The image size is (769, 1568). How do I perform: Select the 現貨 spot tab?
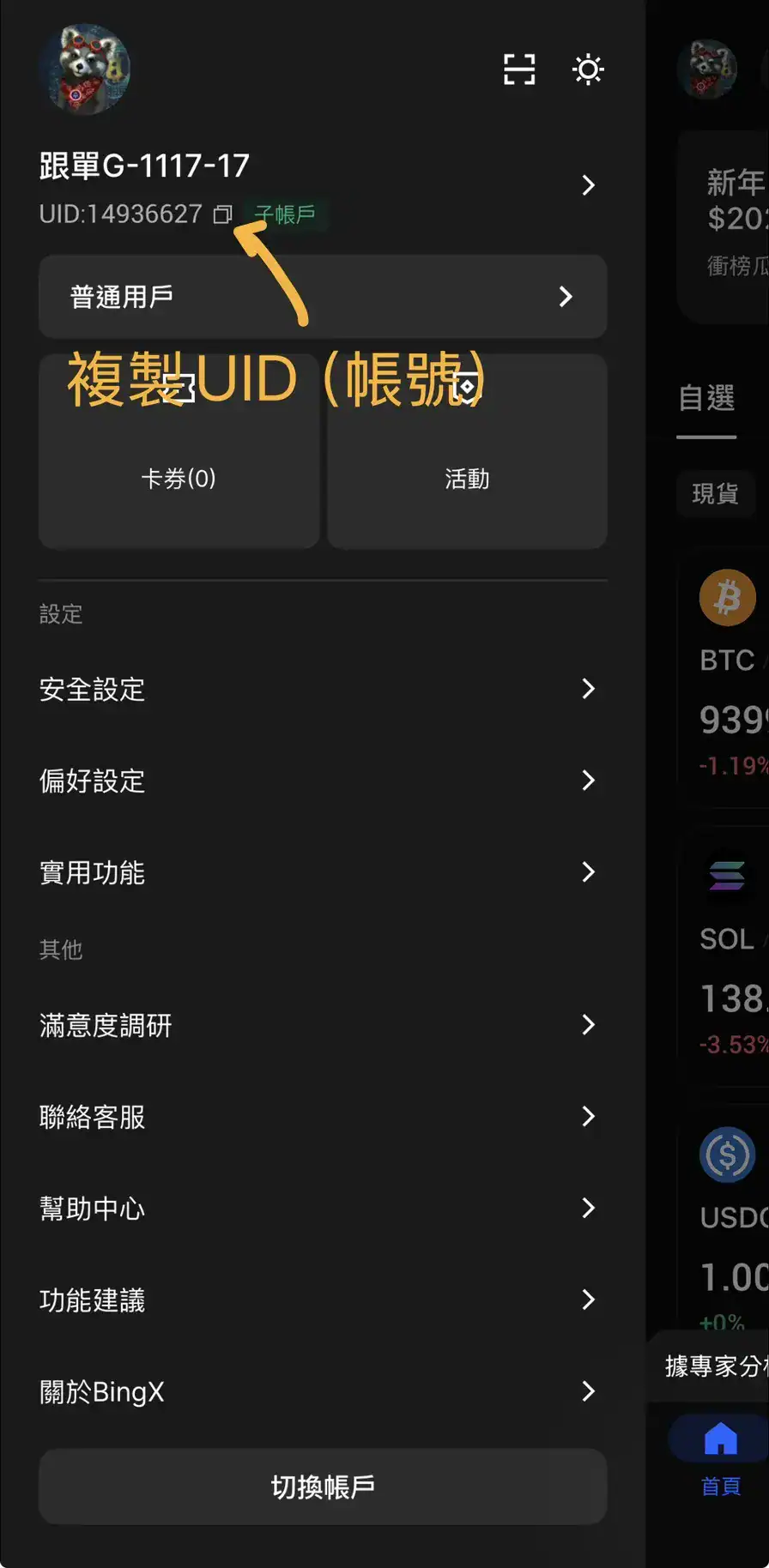pyautogui.click(x=716, y=494)
